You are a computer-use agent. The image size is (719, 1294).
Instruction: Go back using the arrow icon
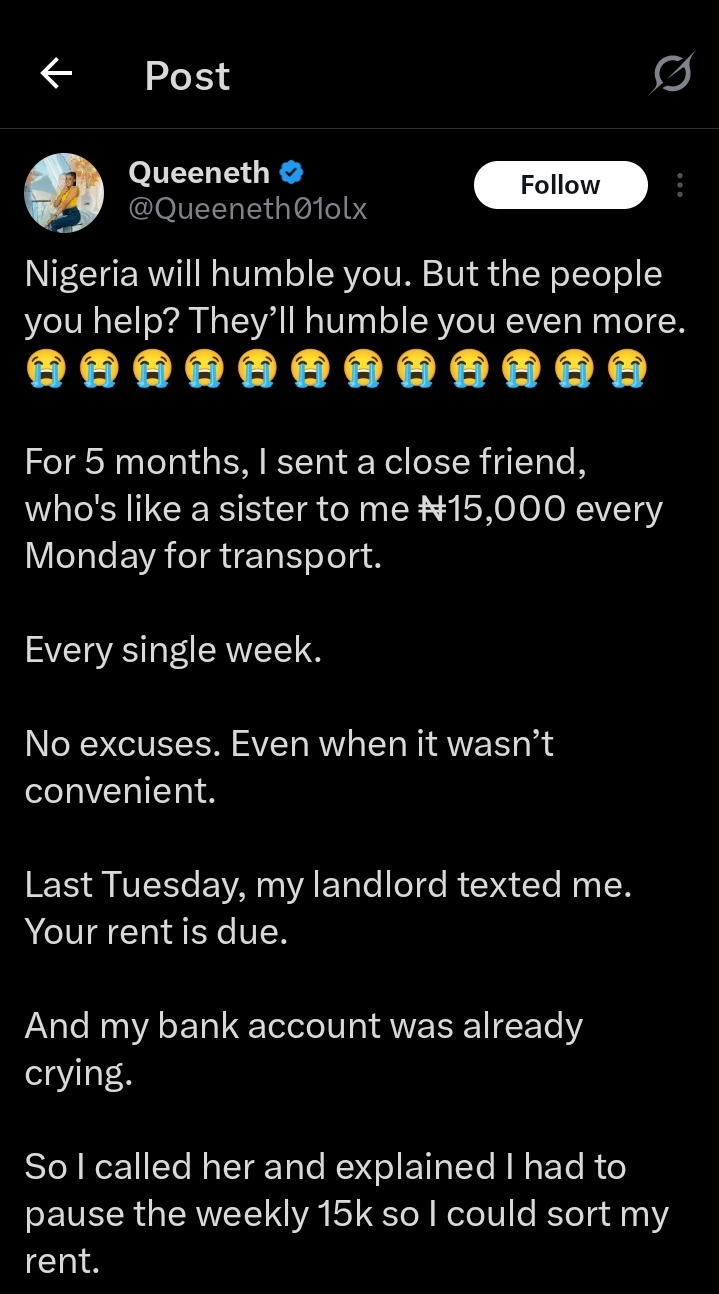tap(57, 74)
